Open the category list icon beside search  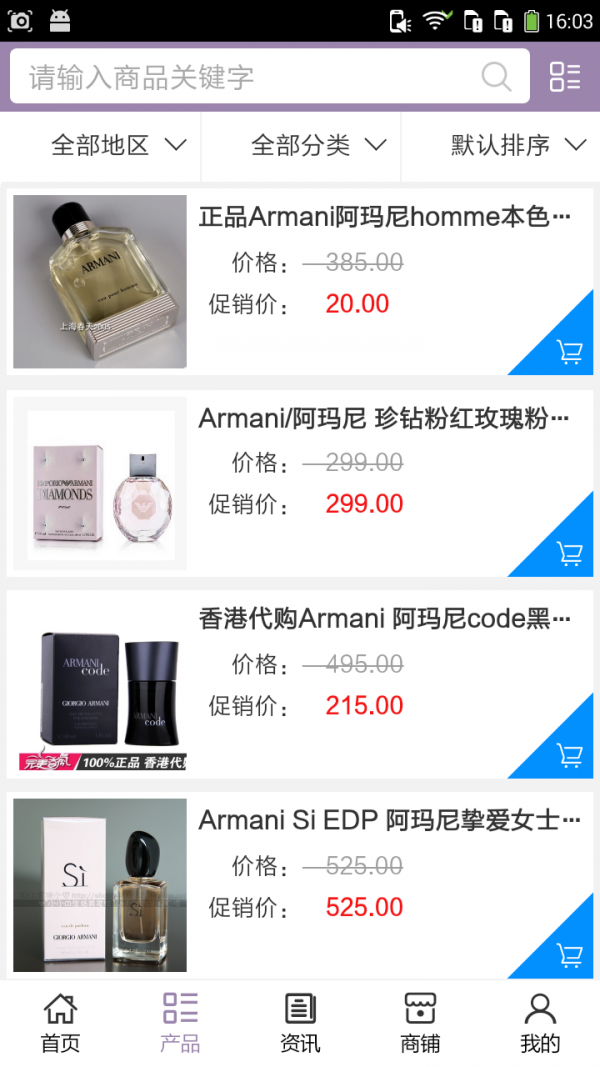pos(565,77)
